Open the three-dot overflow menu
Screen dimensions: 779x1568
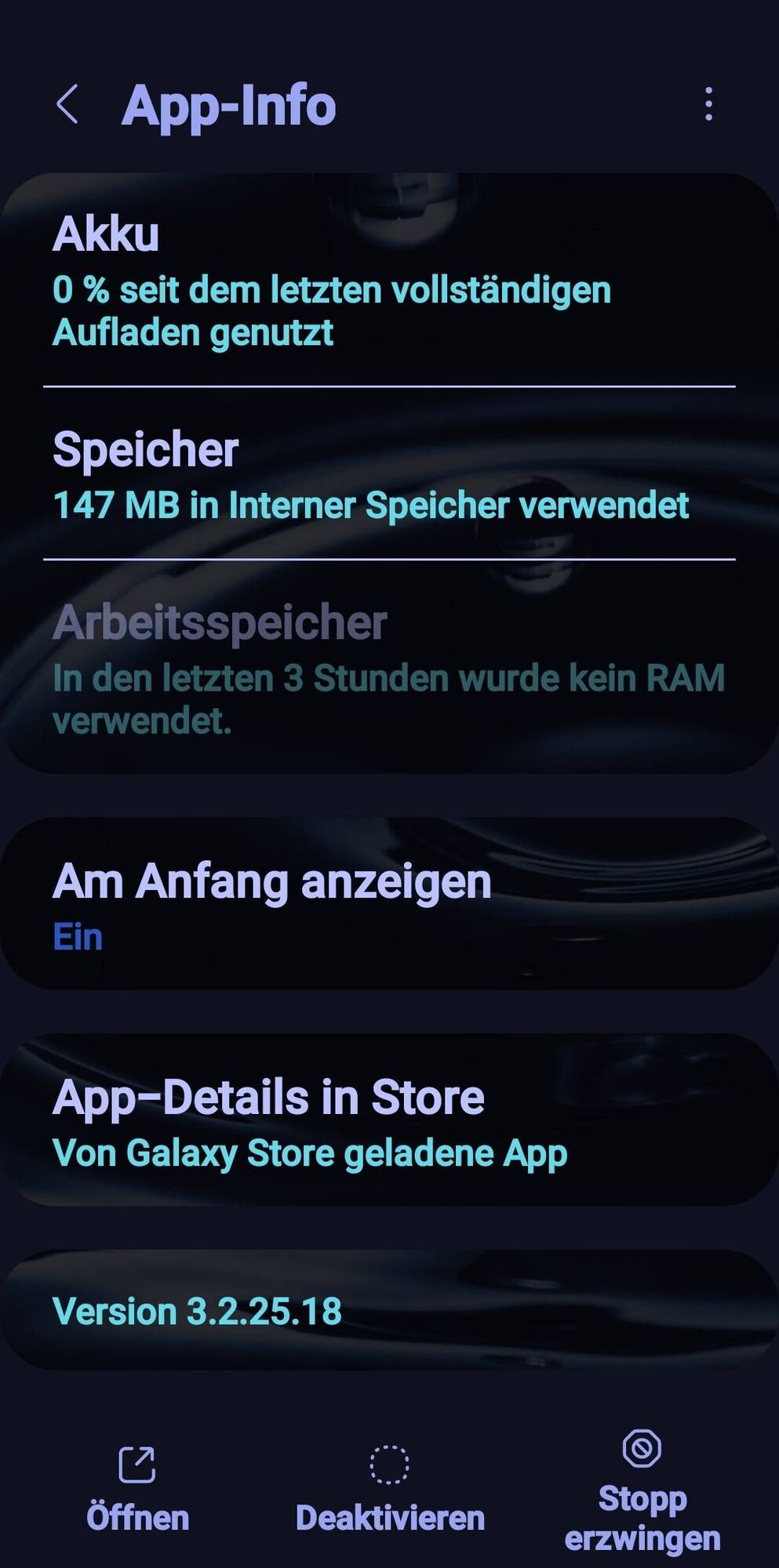708,104
